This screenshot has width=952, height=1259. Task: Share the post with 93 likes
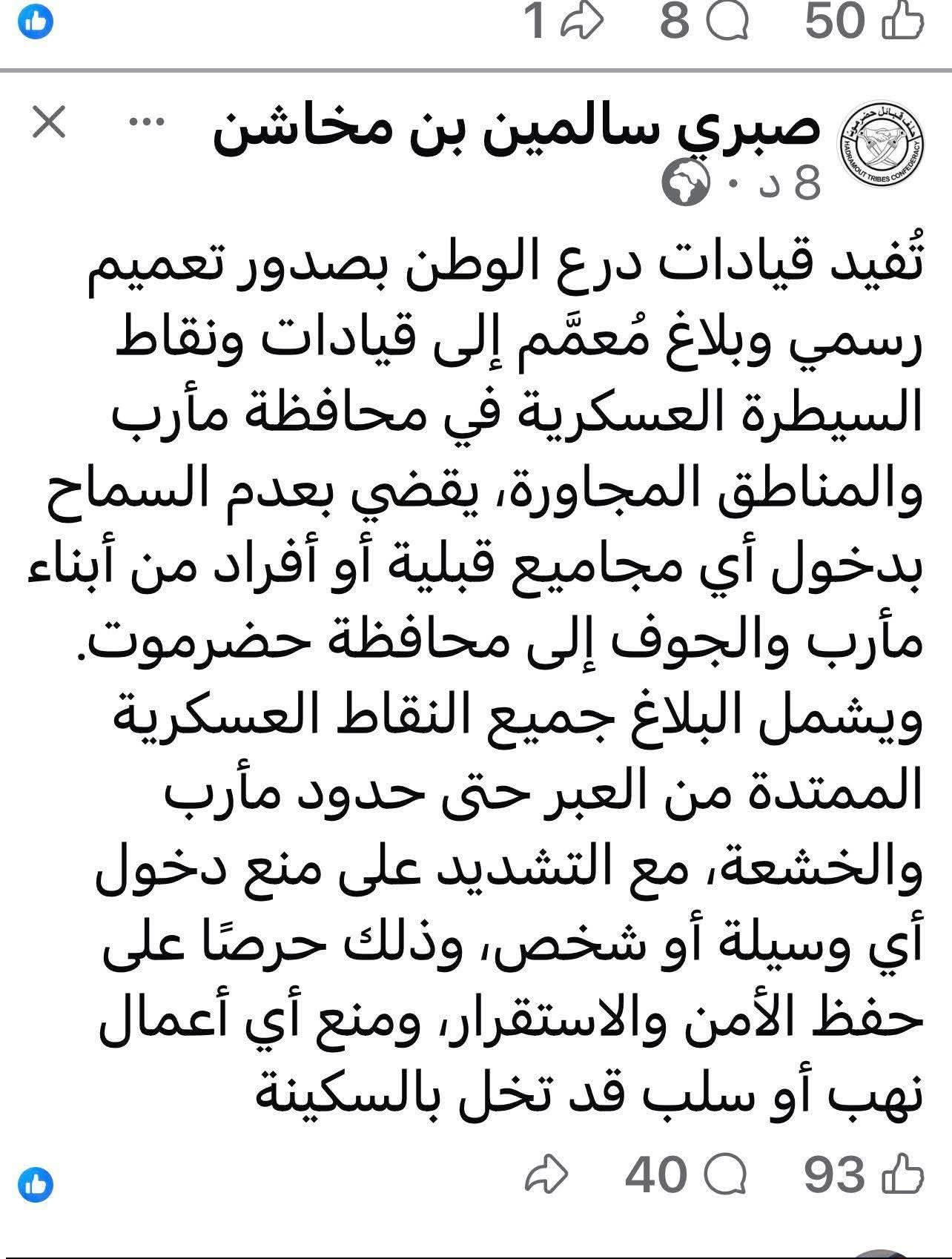point(547,1176)
